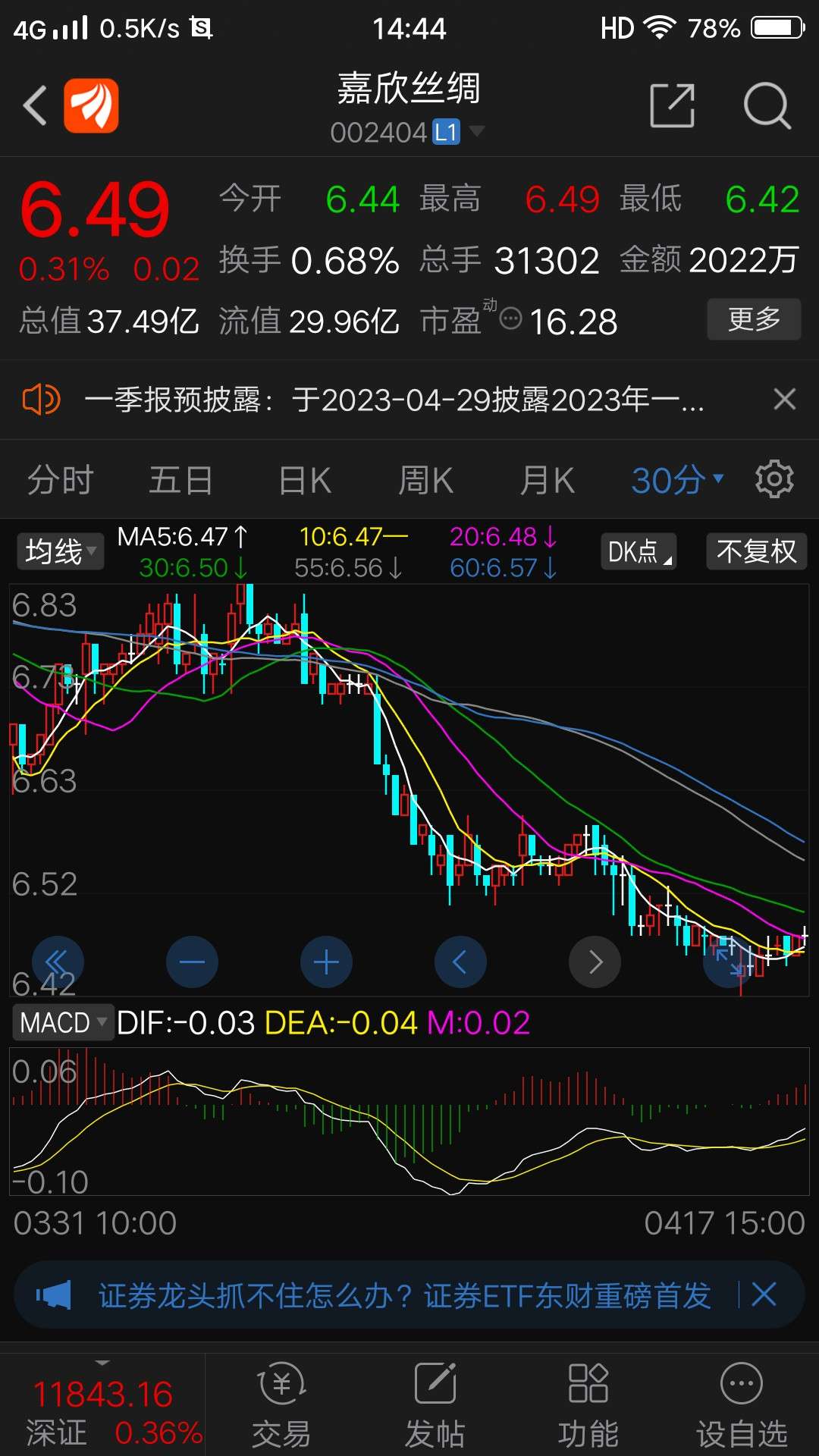This screenshot has height=1456, width=819.
Task: Click the back arrow to return
Action: pyautogui.click(x=34, y=105)
